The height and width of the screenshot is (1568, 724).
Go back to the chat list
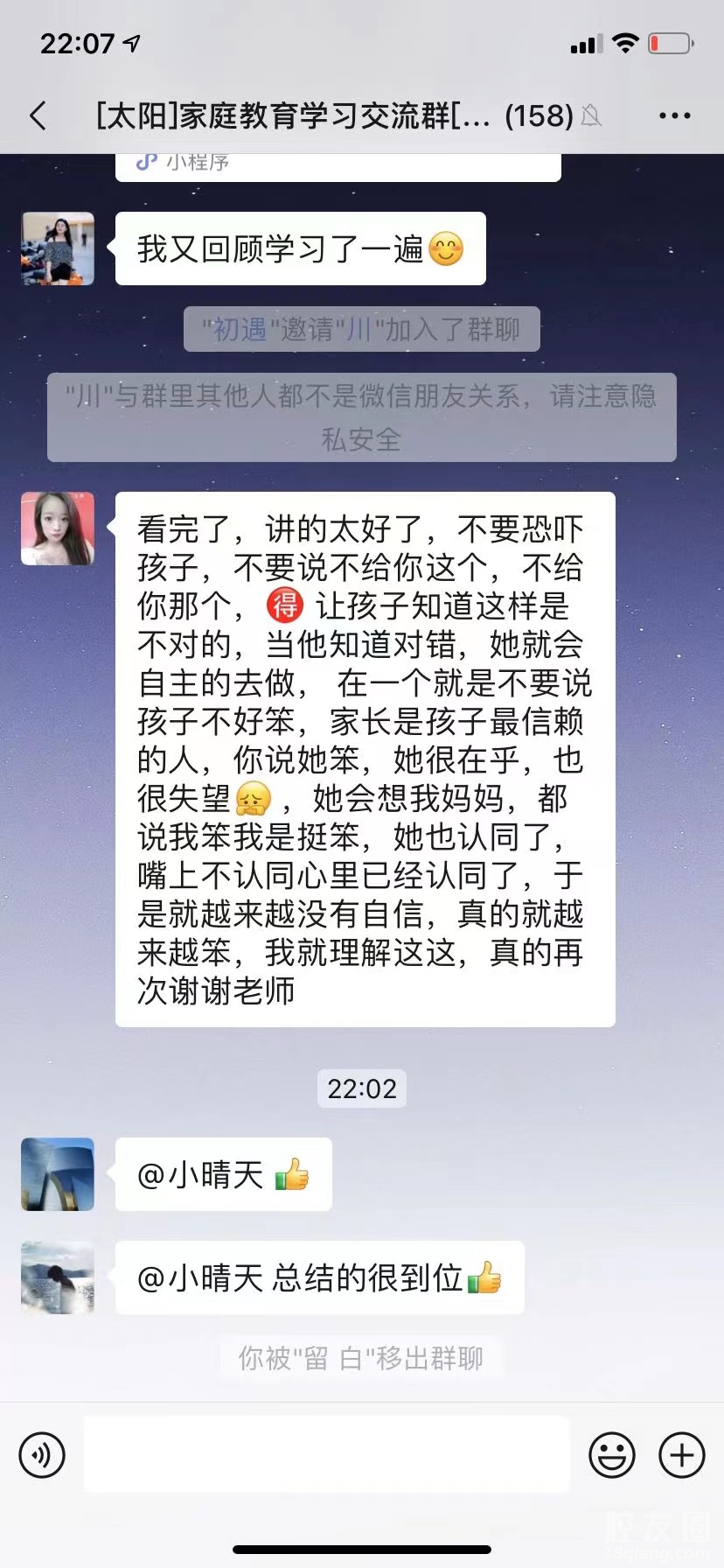click(x=38, y=115)
